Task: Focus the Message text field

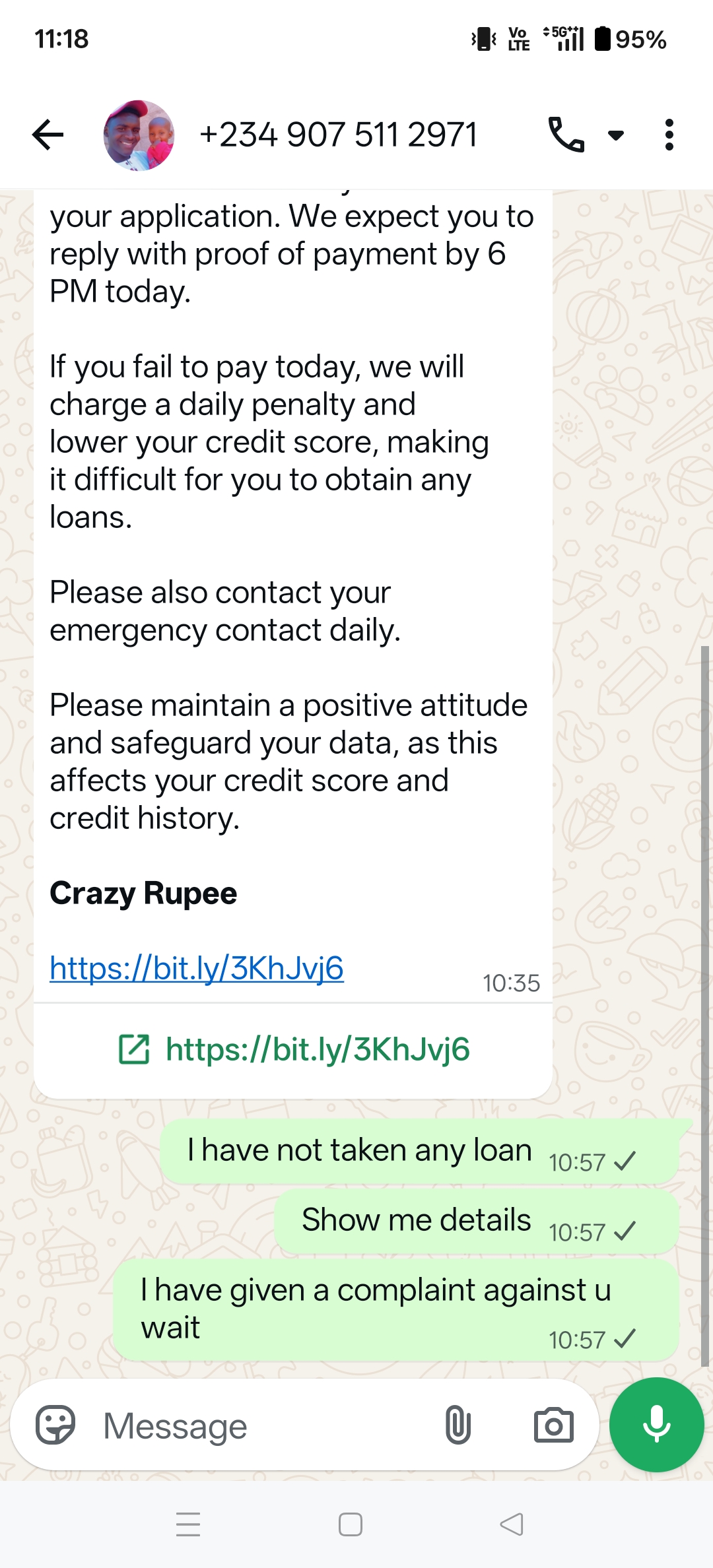Action: tap(264, 1426)
